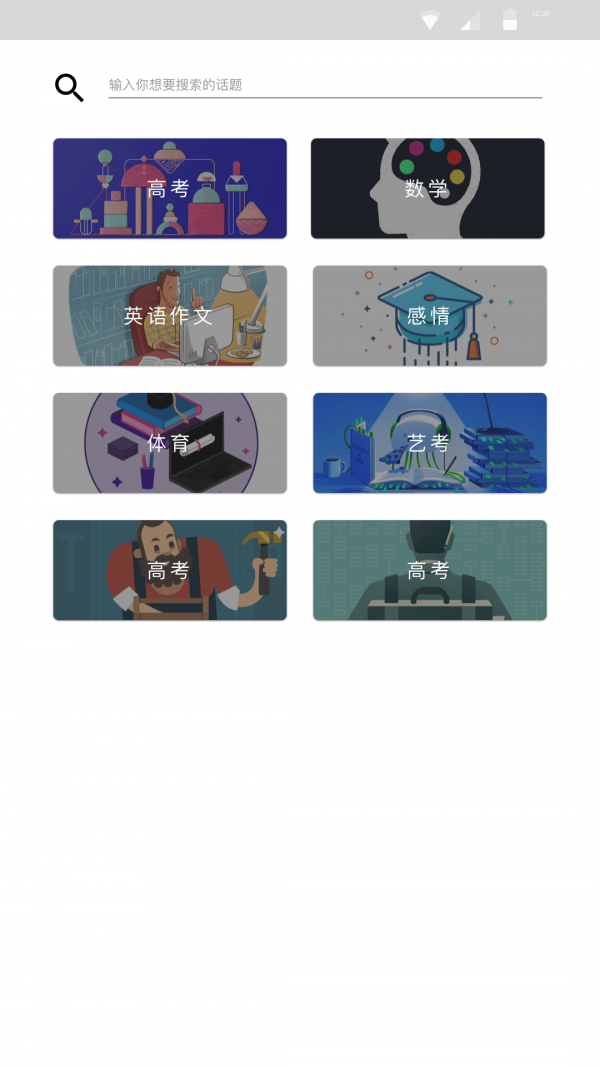Viewport: 600px width, 1067px height.
Task: Open the 高考 card with briefcase figure
Action: click(429, 570)
